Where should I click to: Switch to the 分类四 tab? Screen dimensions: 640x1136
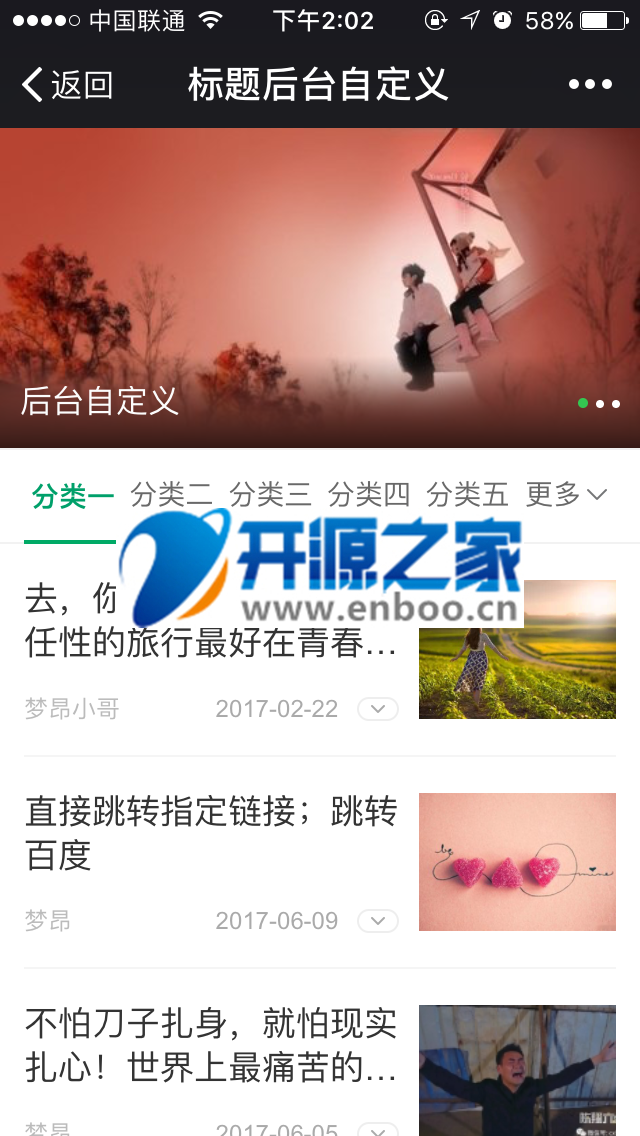(369, 494)
